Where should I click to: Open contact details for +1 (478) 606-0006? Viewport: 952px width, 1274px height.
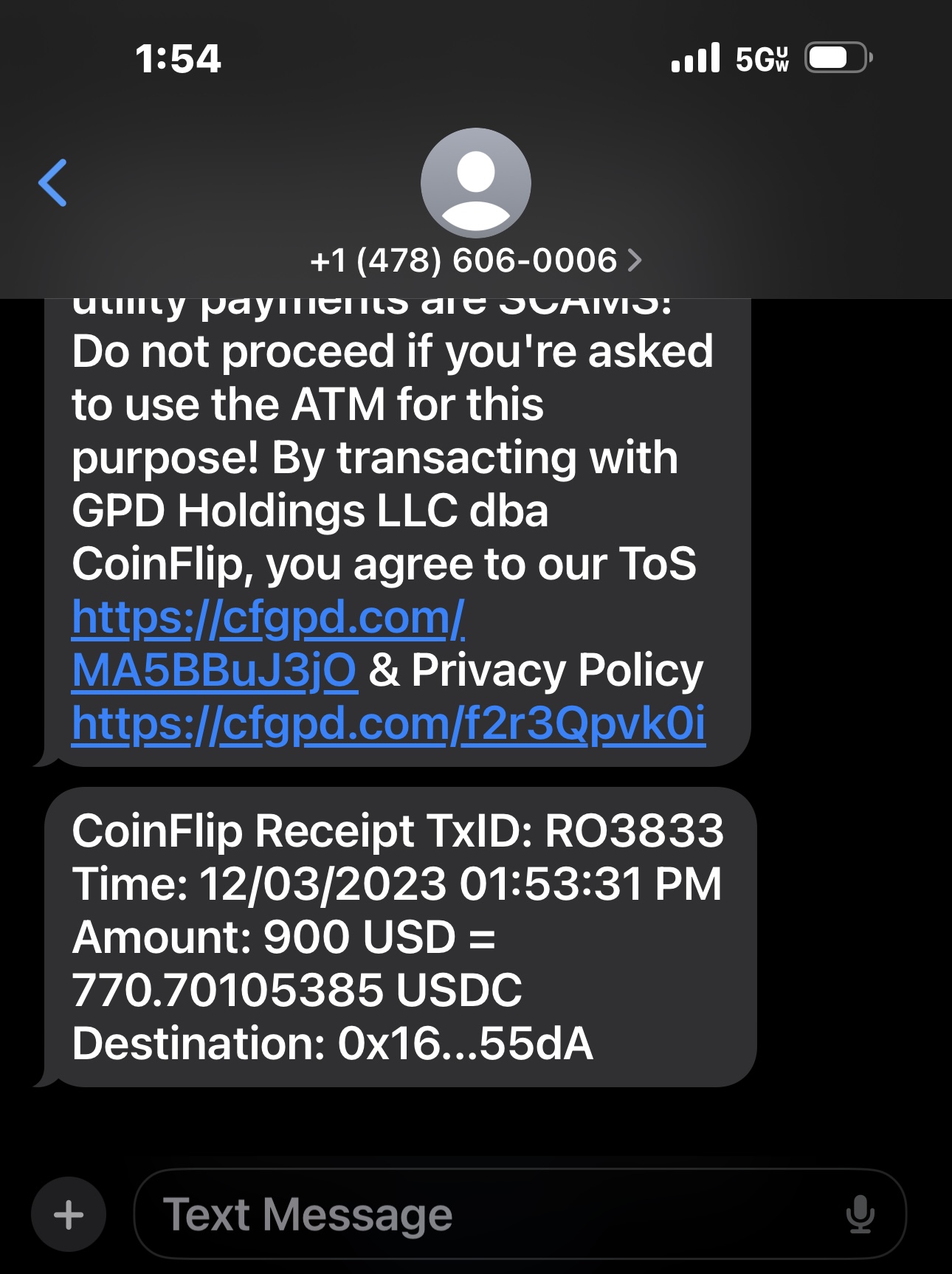tap(476, 260)
